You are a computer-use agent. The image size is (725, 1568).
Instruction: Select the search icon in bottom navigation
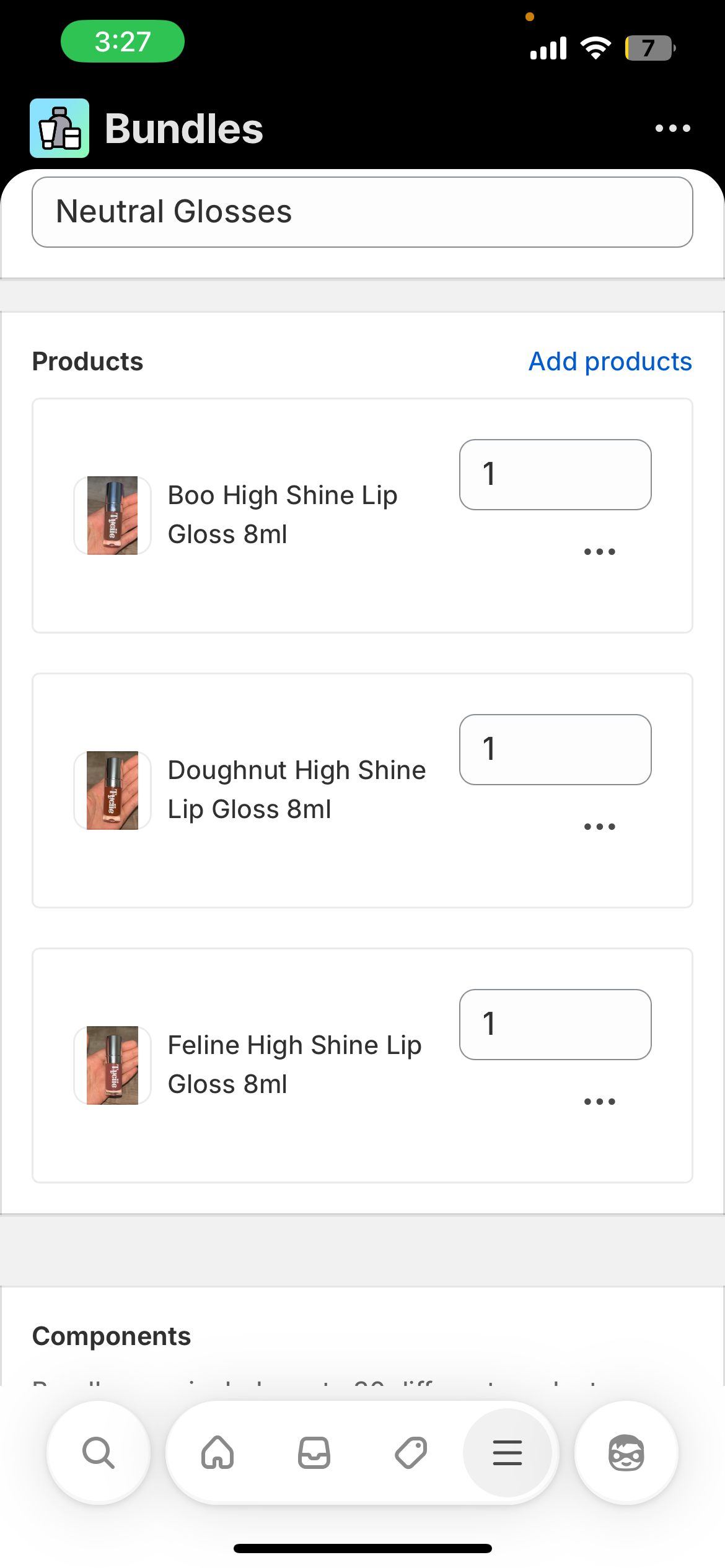click(x=98, y=1453)
